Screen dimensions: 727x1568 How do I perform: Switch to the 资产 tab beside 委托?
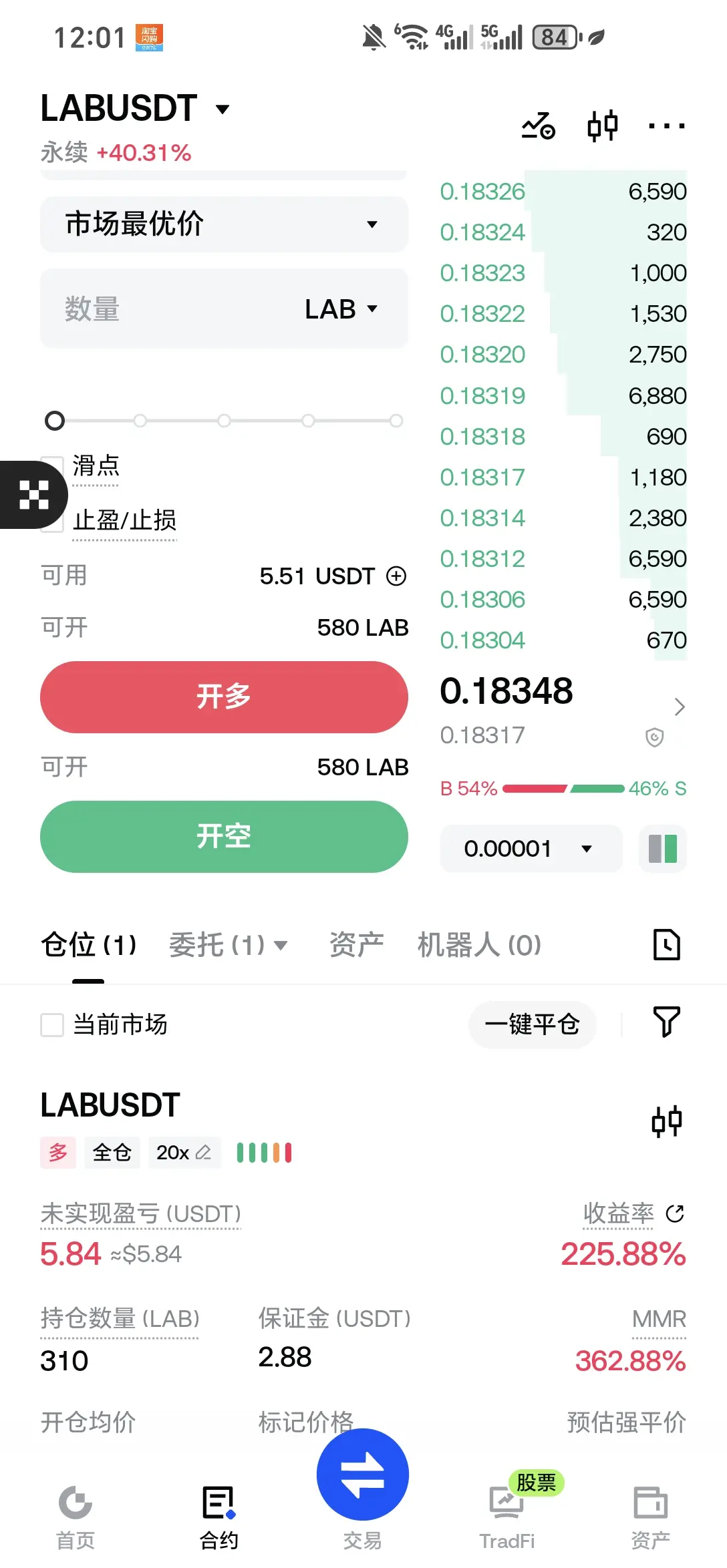coord(356,945)
